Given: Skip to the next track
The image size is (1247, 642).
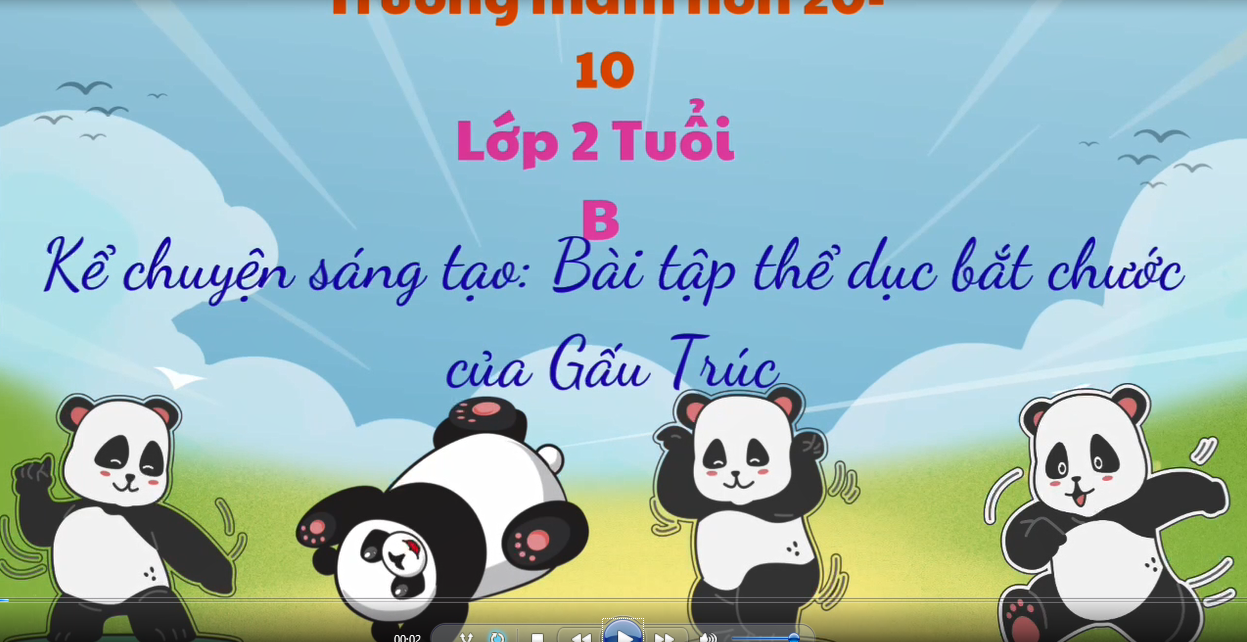Looking at the screenshot, I should (664, 638).
